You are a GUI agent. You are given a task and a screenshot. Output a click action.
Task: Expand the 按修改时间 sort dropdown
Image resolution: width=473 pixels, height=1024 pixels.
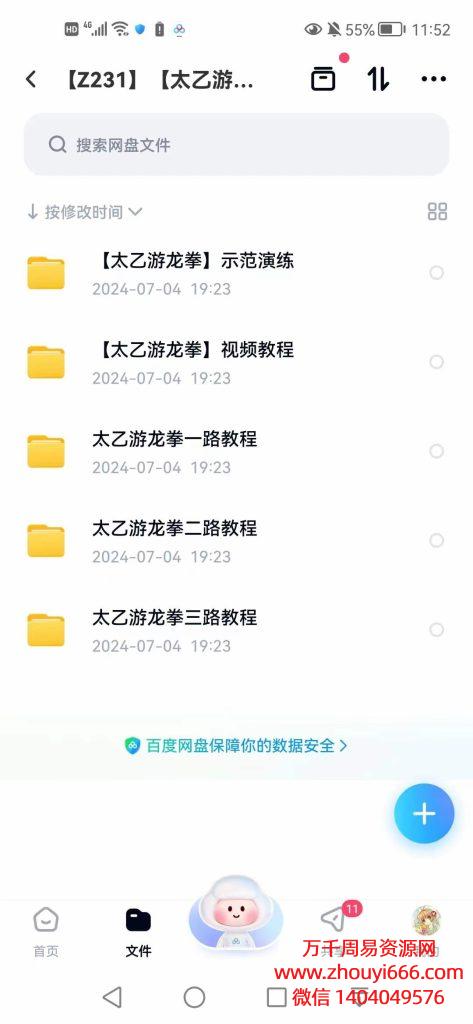pos(84,212)
